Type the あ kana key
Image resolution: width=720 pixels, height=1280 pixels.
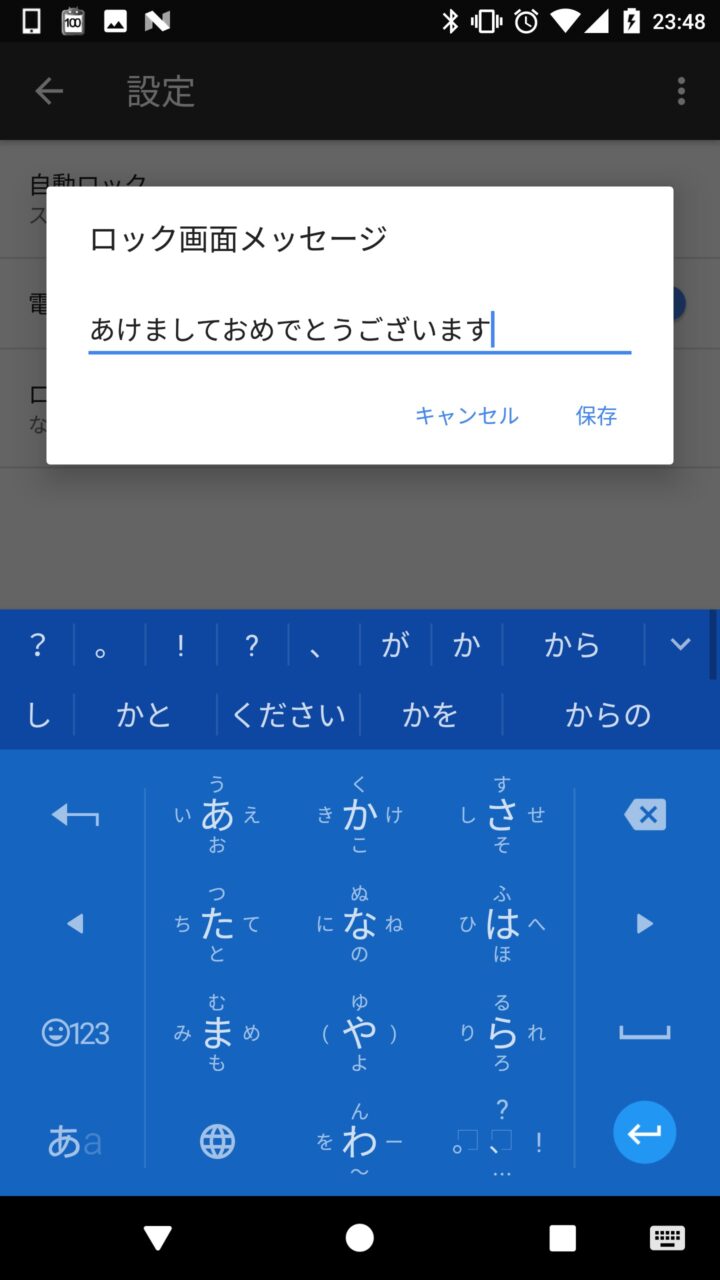coord(217,815)
